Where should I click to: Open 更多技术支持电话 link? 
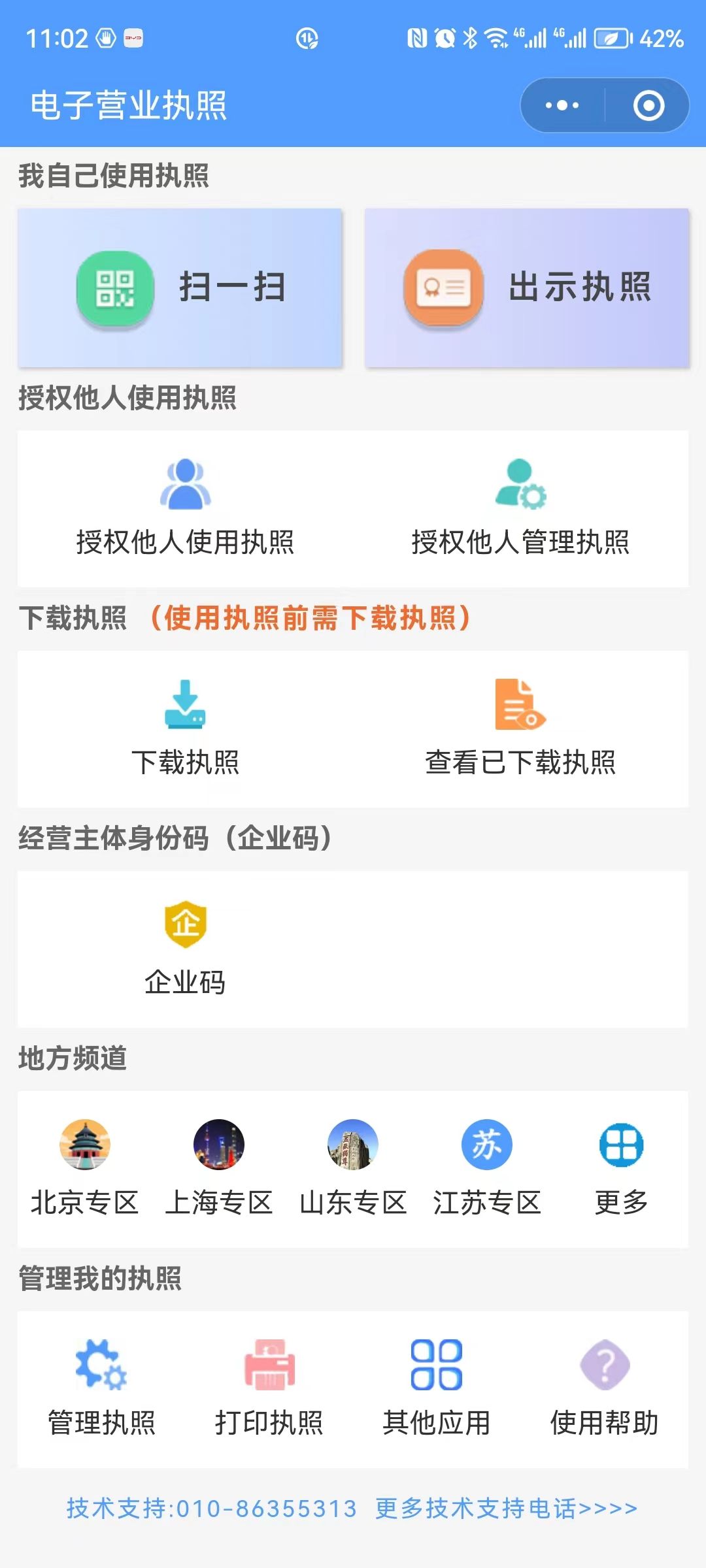(x=507, y=1509)
